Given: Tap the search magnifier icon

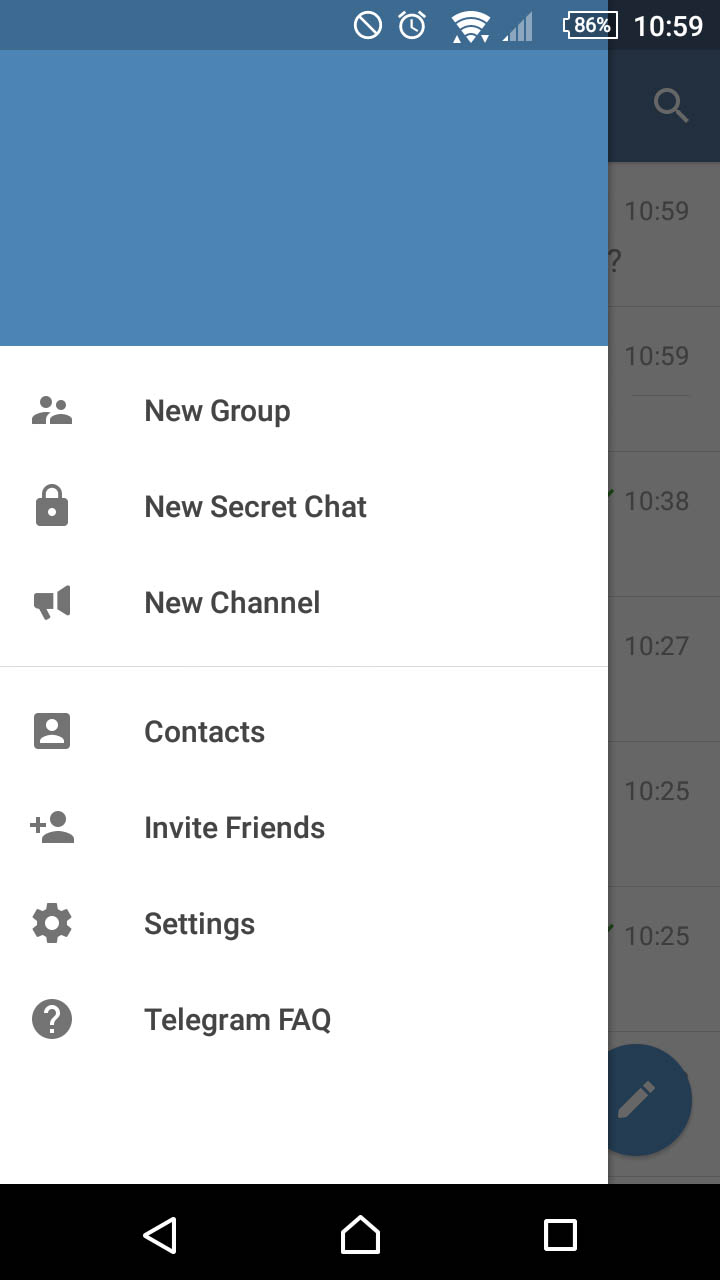Looking at the screenshot, I should coord(670,104).
